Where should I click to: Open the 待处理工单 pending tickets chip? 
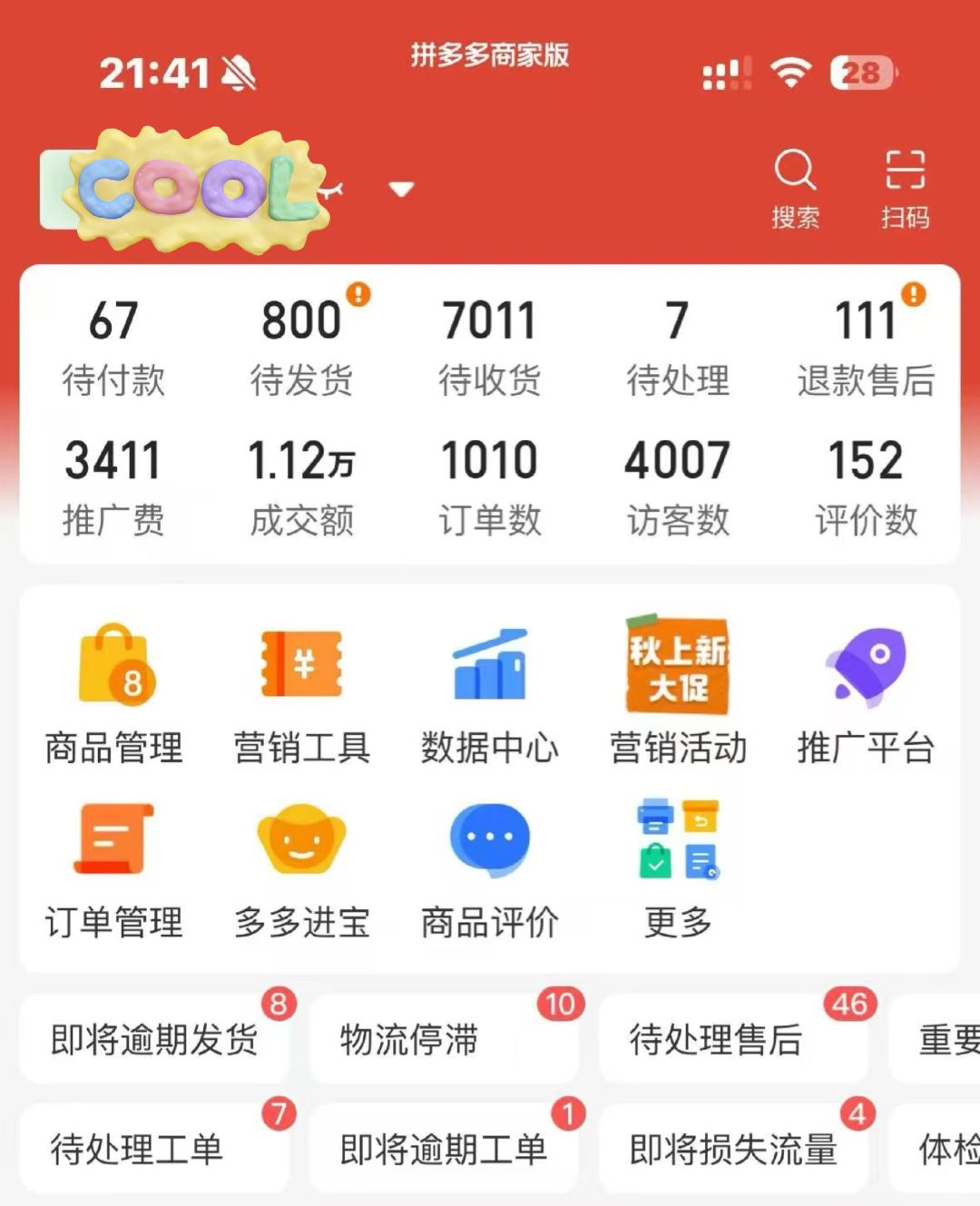[154, 1149]
